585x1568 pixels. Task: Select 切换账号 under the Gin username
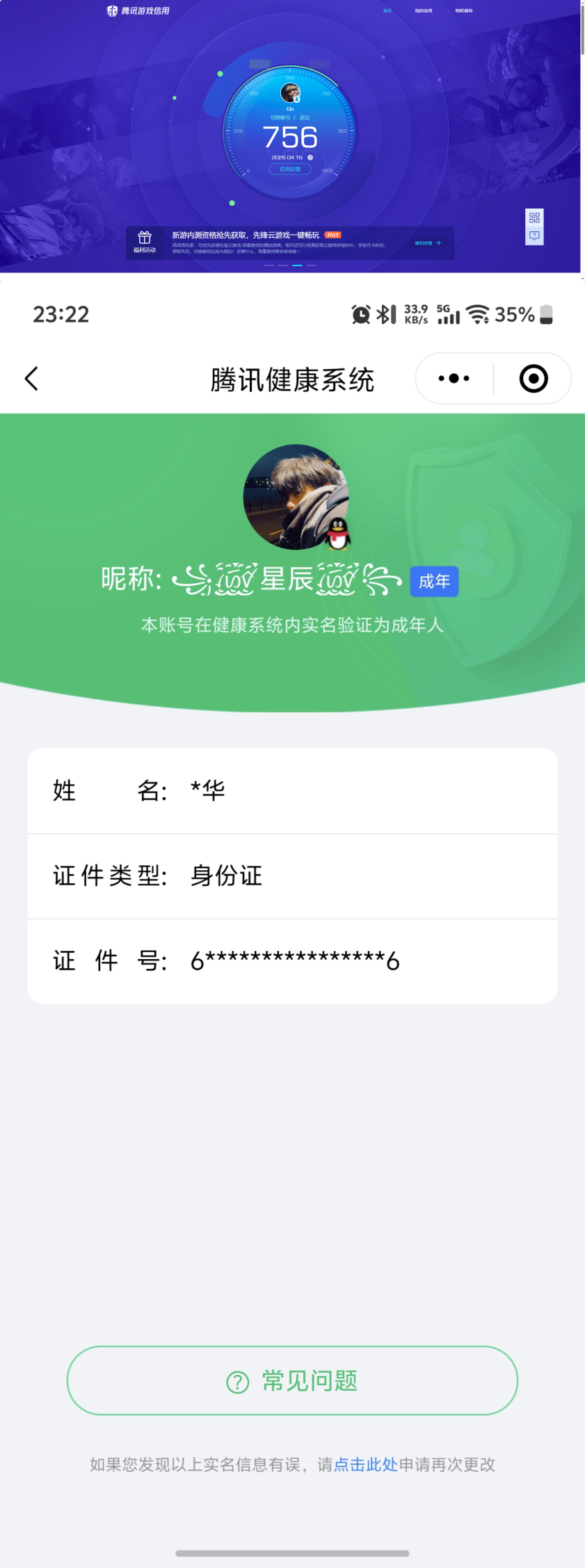click(280, 117)
